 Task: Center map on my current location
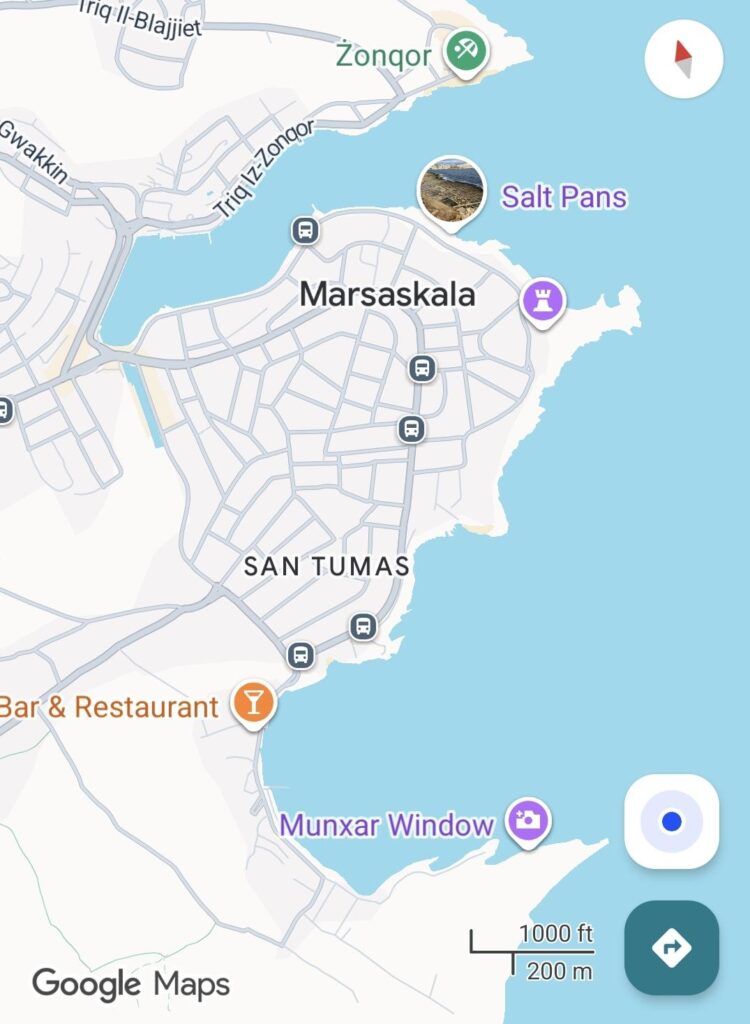click(671, 822)
